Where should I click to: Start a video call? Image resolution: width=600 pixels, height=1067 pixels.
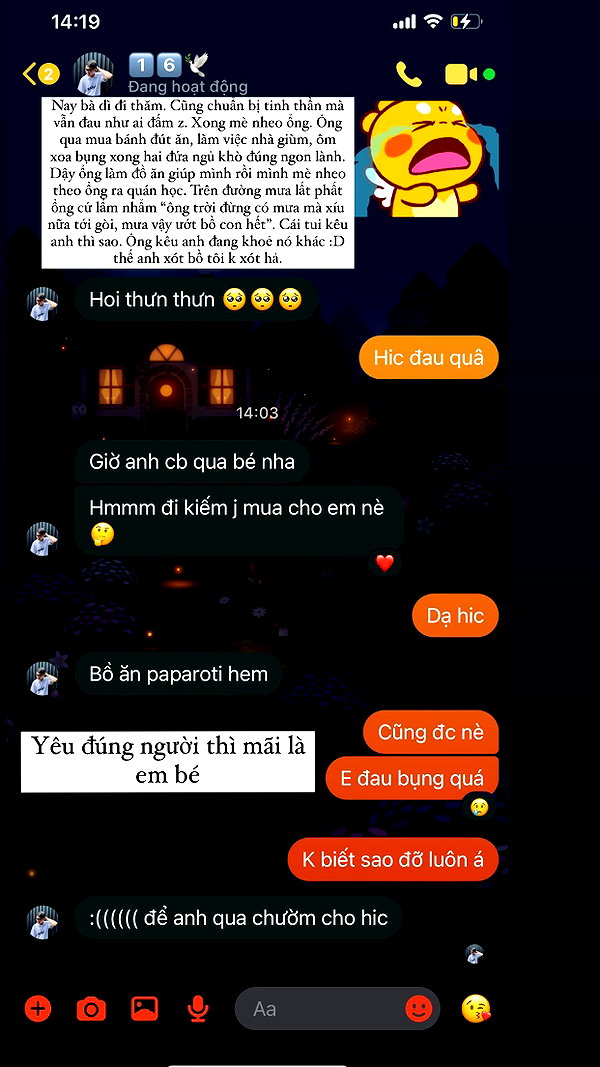(461, 74)
